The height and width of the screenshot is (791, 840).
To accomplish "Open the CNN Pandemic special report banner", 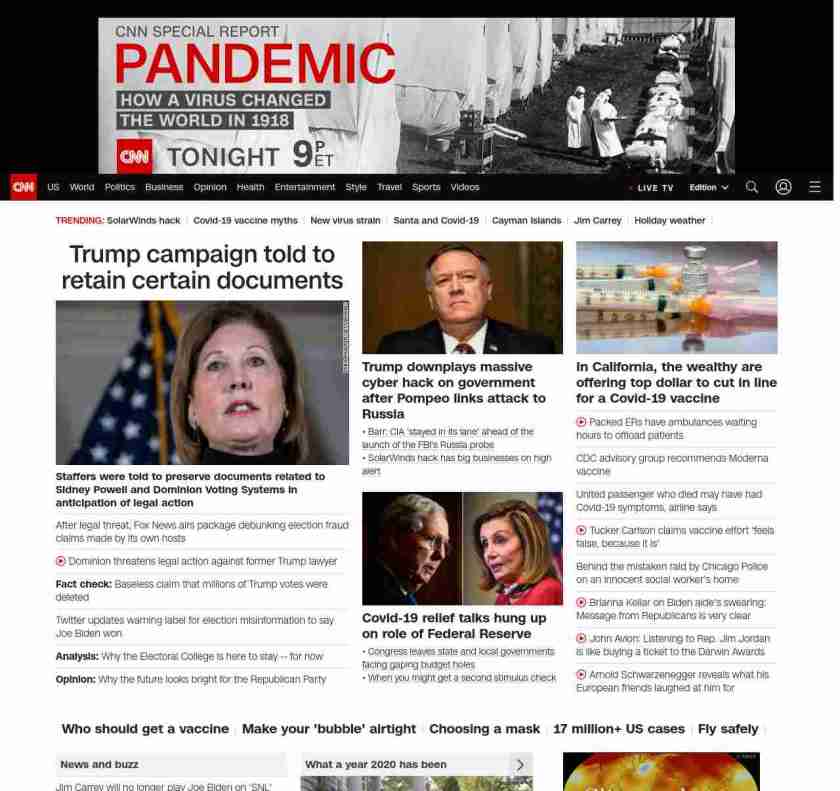I will pos(416,95).
